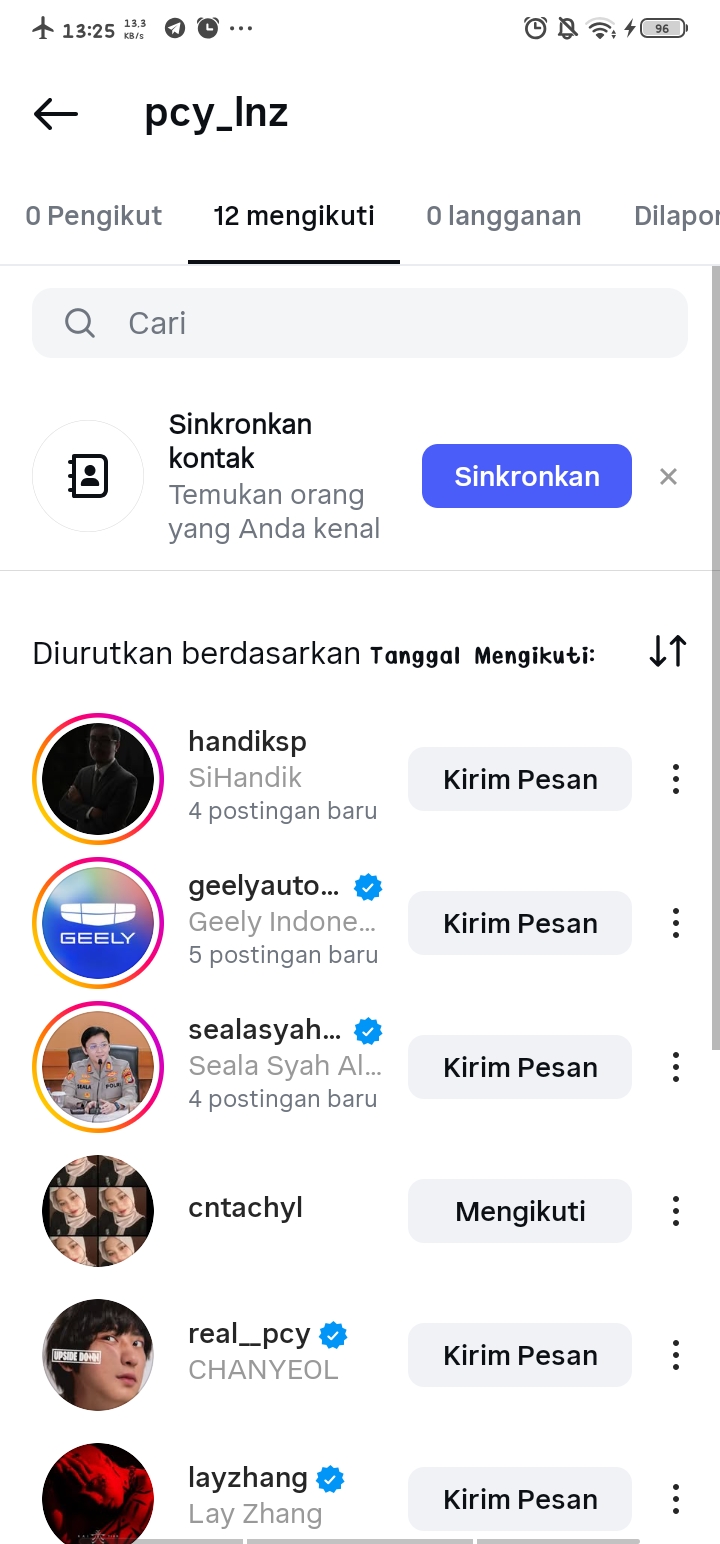Open cntachyl's profile

[x=245, y=1208]
